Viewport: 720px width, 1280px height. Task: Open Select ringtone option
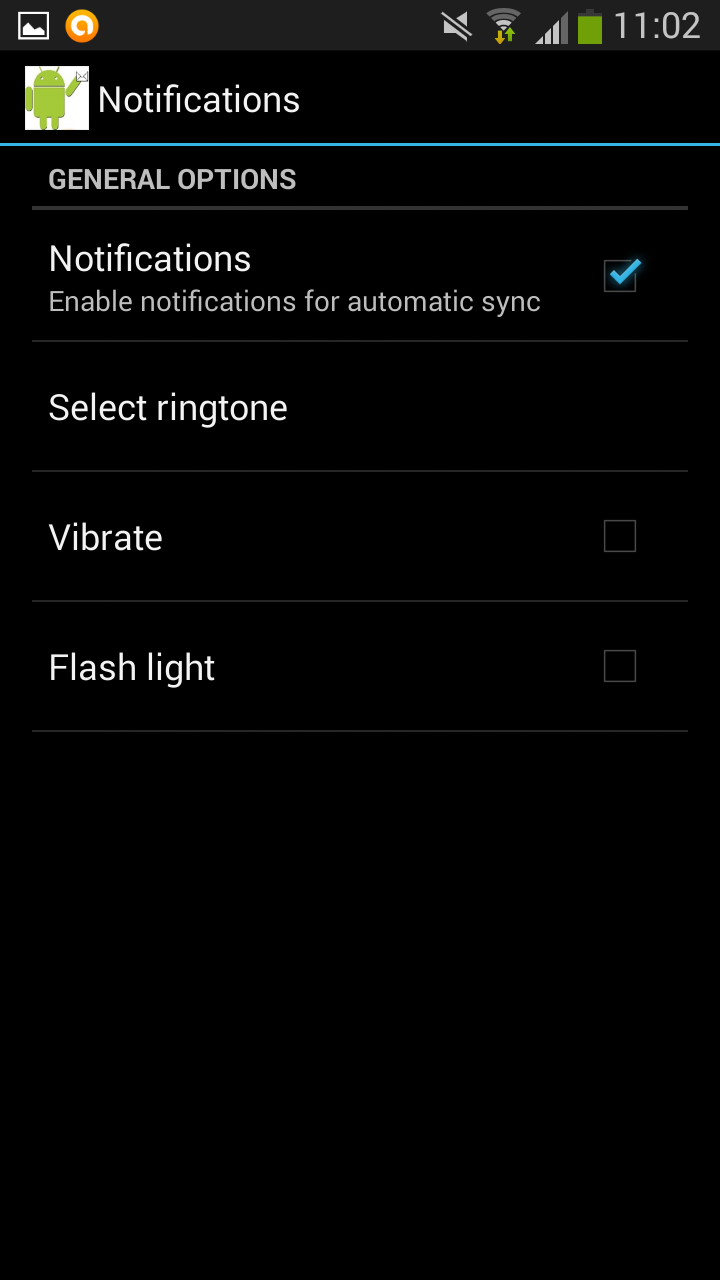(x=168, y=408)
